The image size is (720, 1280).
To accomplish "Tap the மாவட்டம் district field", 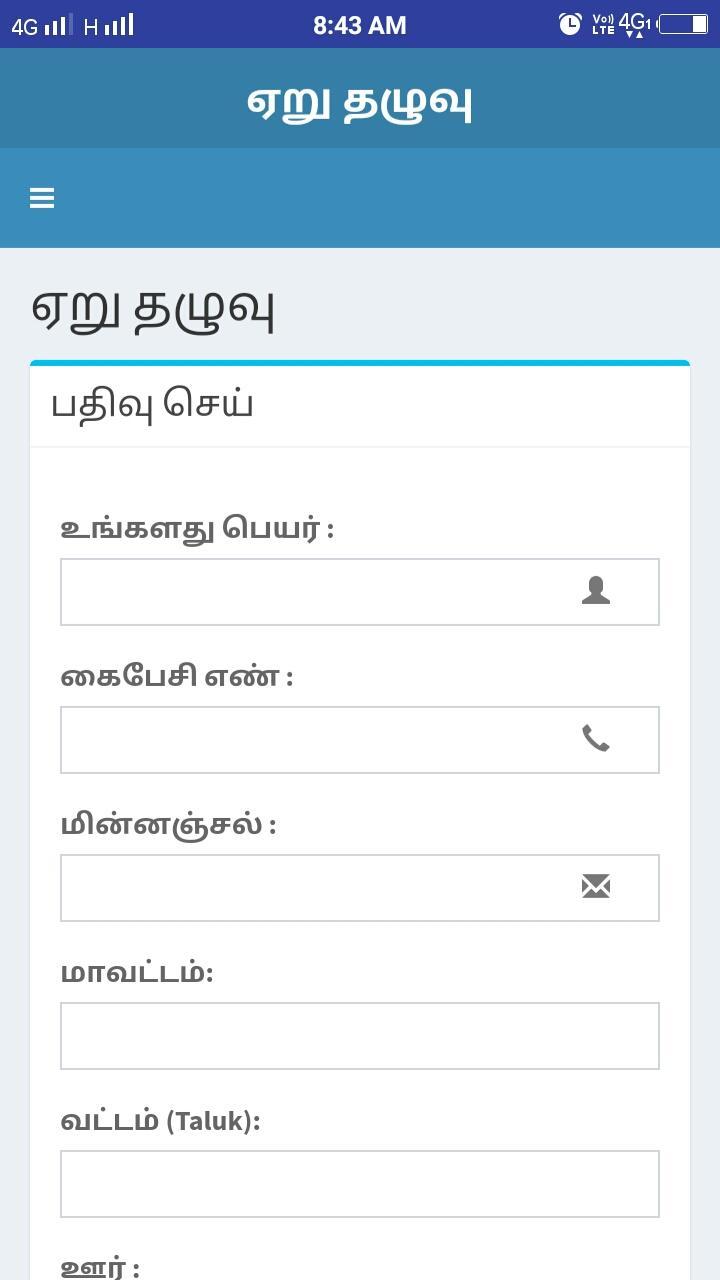I will pos(360,1036).
